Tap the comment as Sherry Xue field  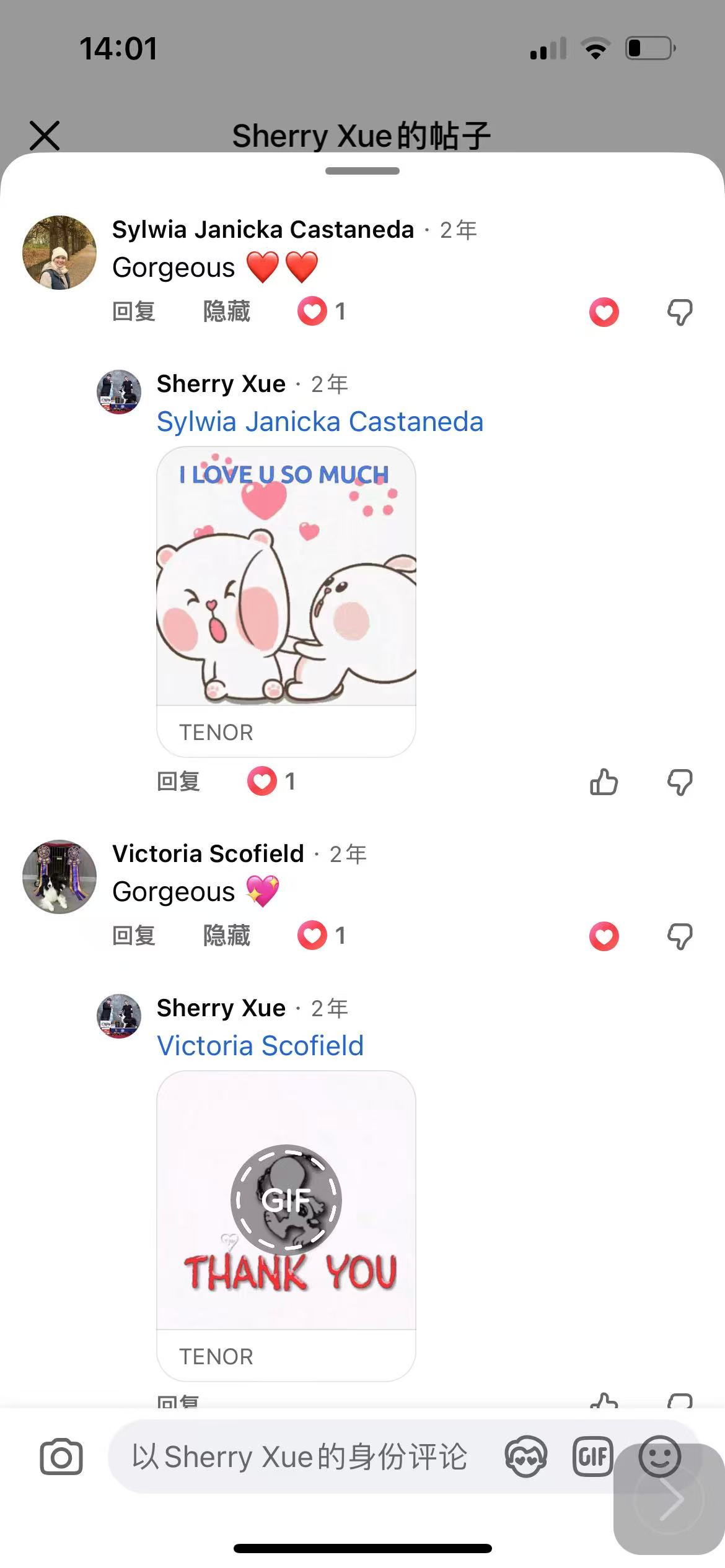pos(300,1457)
